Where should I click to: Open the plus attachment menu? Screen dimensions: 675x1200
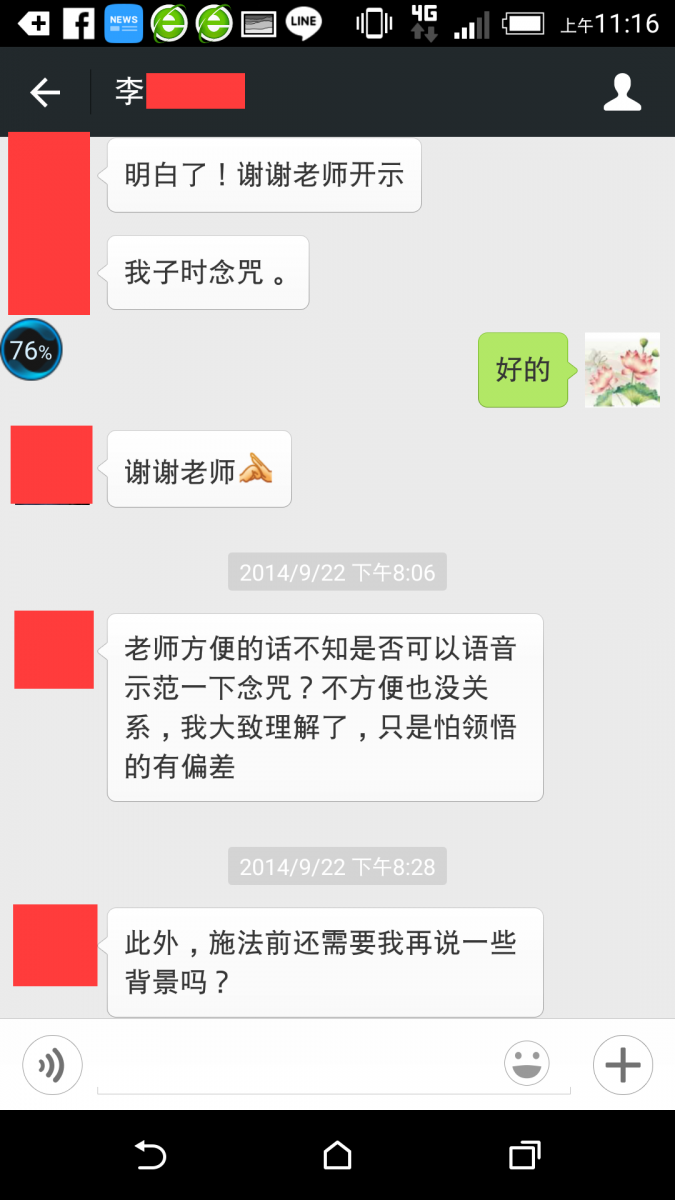pyautogui.click(x=622, y=1065)
